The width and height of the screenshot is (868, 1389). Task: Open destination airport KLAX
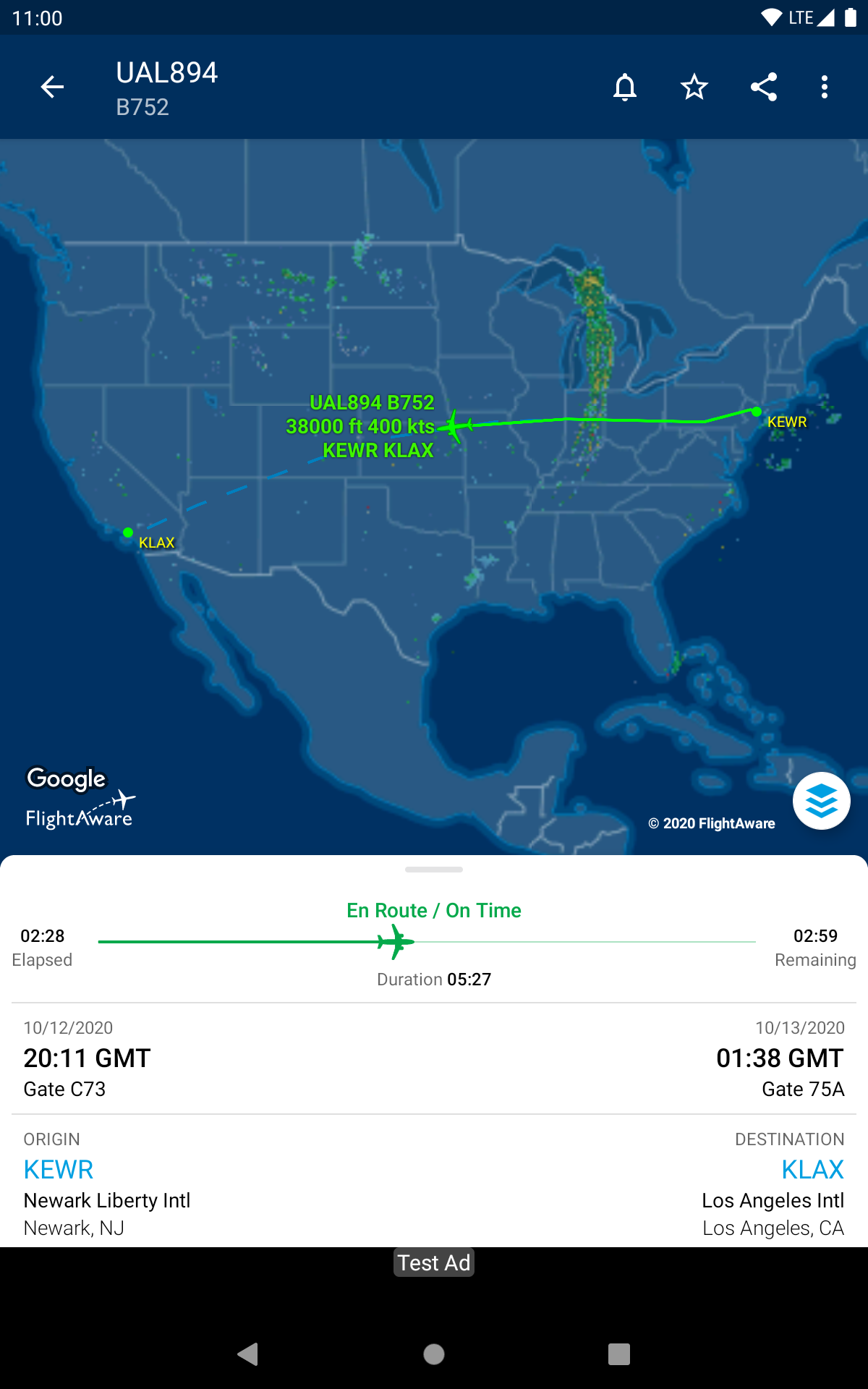click(812, 1169)
